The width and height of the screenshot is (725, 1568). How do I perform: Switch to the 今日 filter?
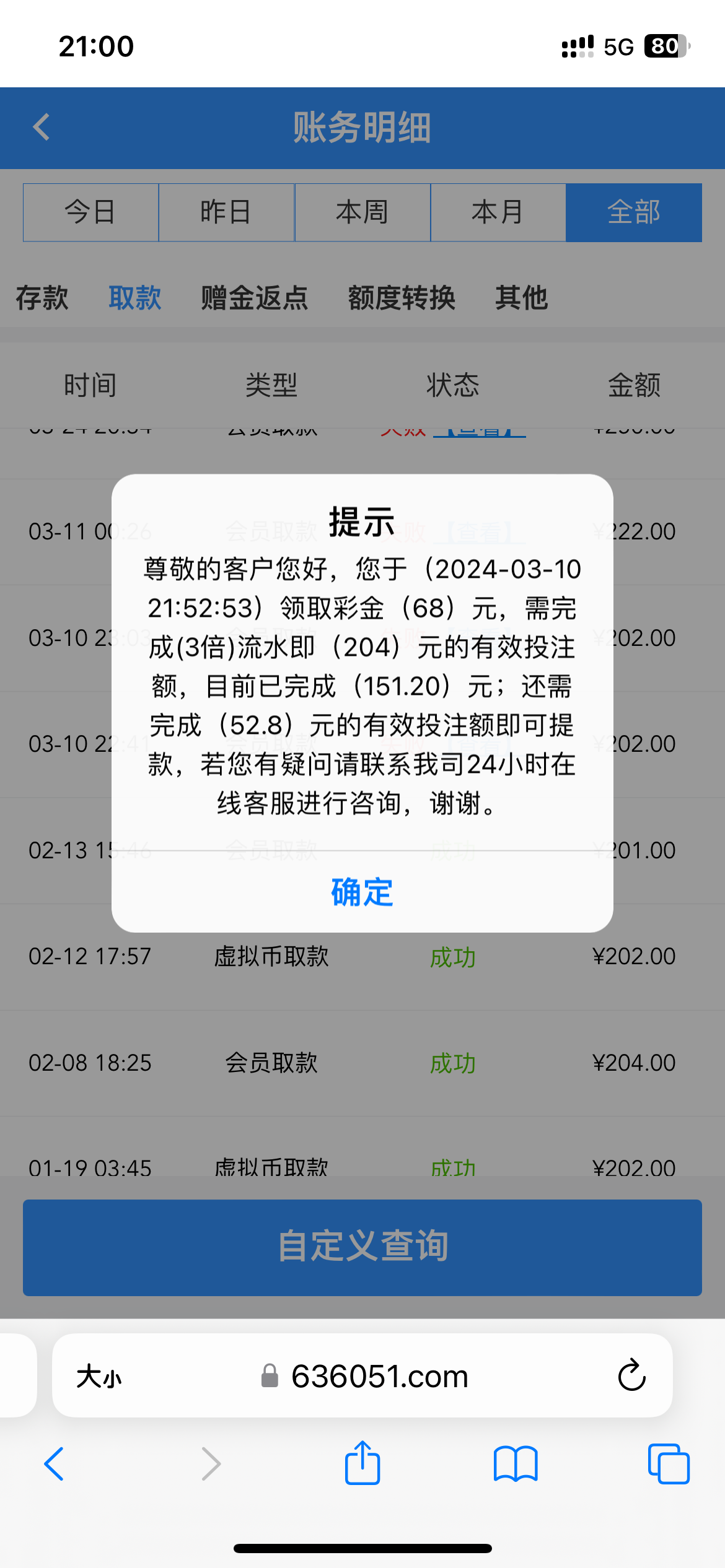click(x=90, y=212)
